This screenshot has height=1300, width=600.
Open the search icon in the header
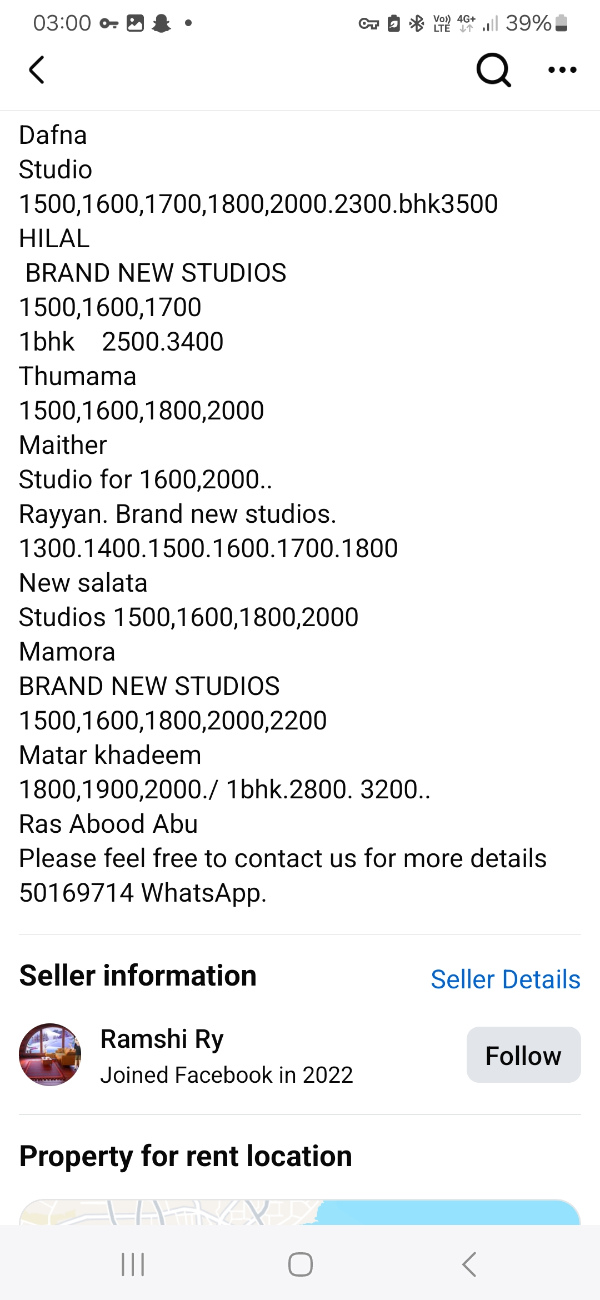click(x=493, y=70)
